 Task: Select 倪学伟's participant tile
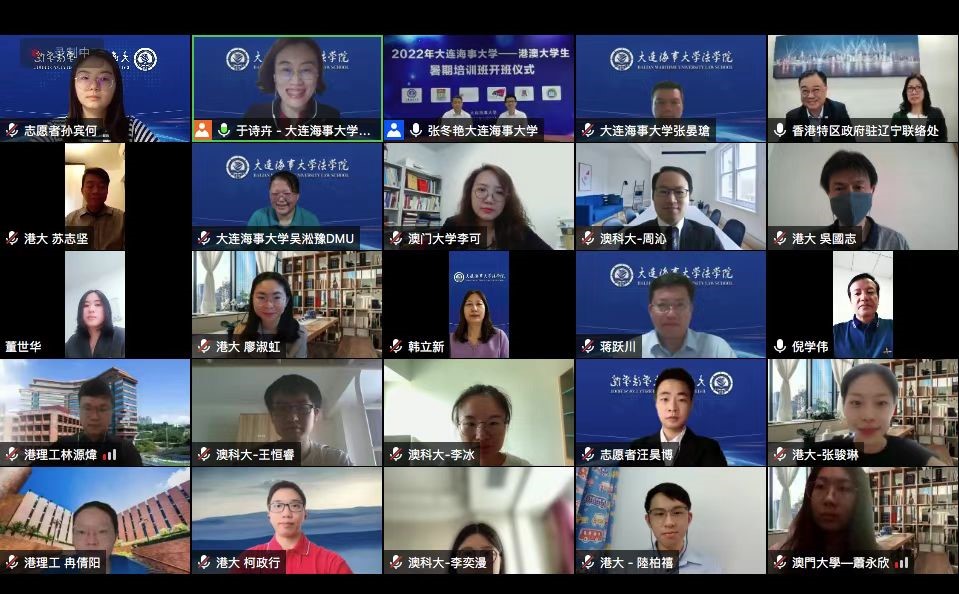(862, 304)
